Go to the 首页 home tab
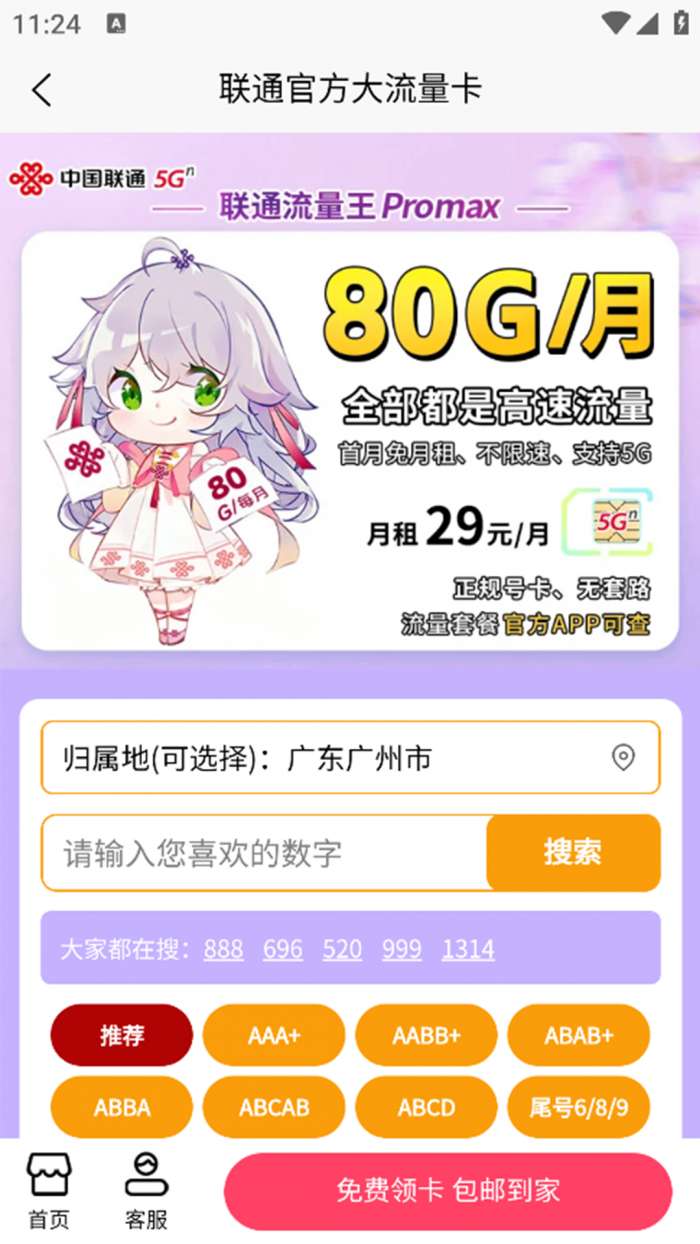Viewport: 700px width, 1244px height. pos(49,1191)
